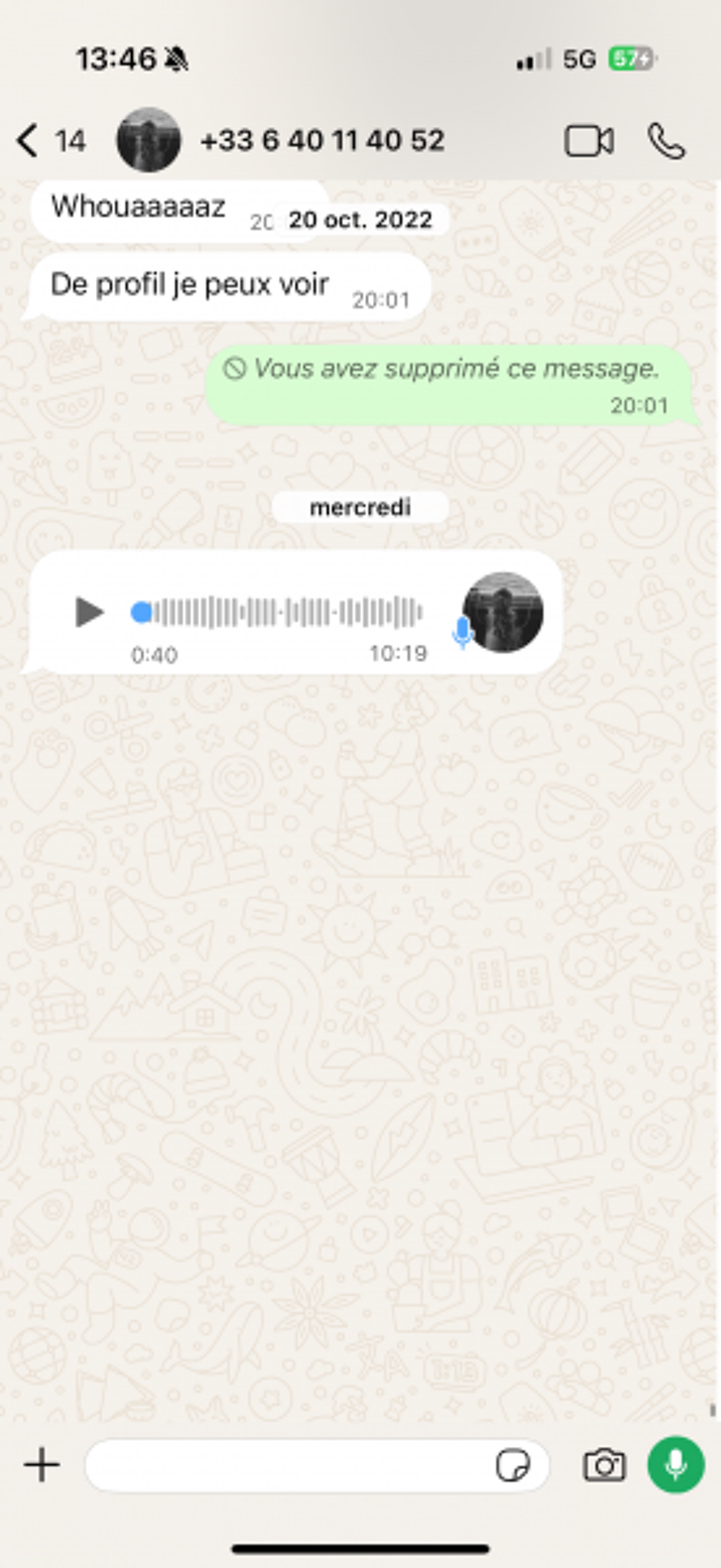Viewport: 721px width, 1568px height.
Task: Open the sticker picker
Action: (x=513, y=1466)
